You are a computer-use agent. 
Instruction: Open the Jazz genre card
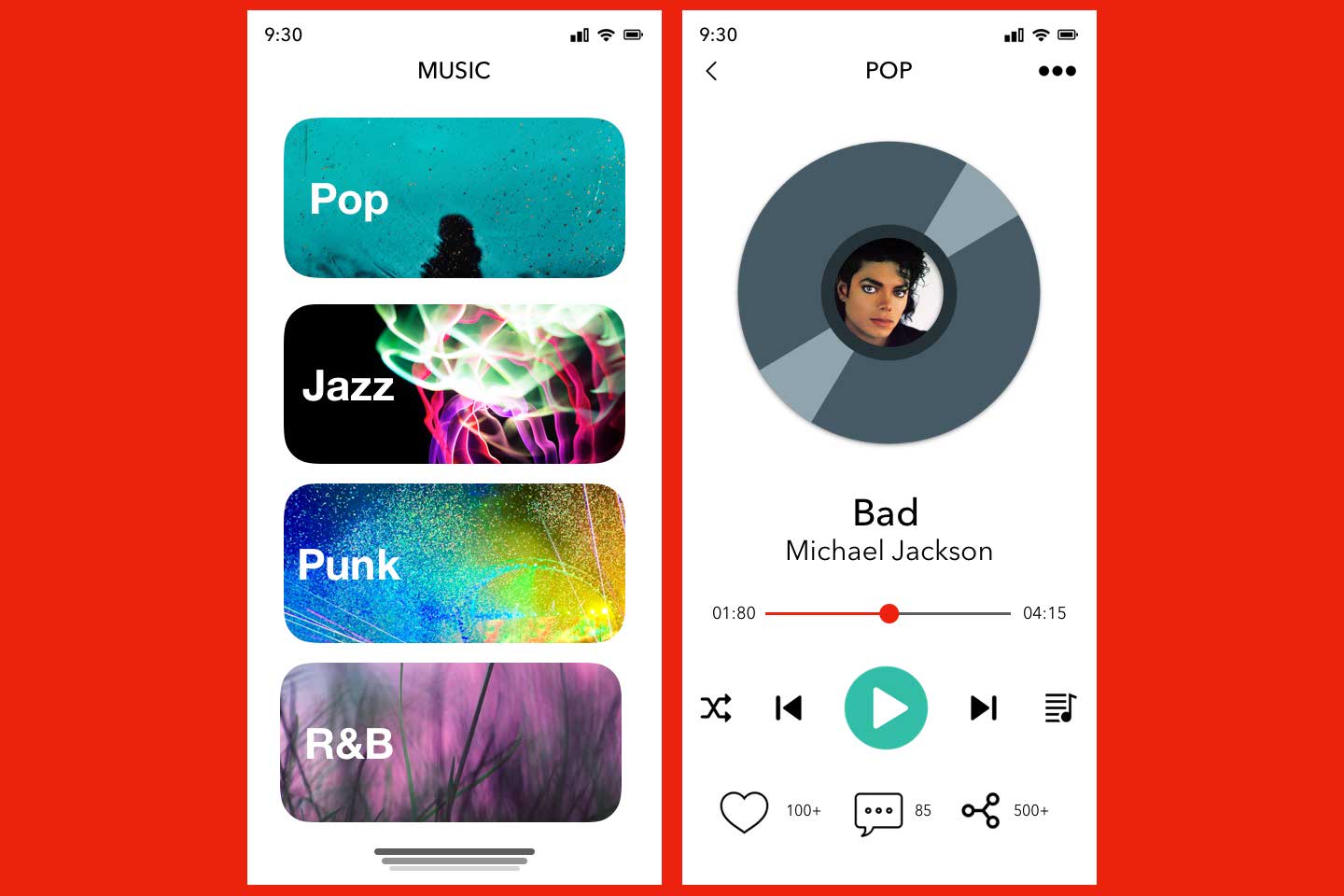(454, 384)
